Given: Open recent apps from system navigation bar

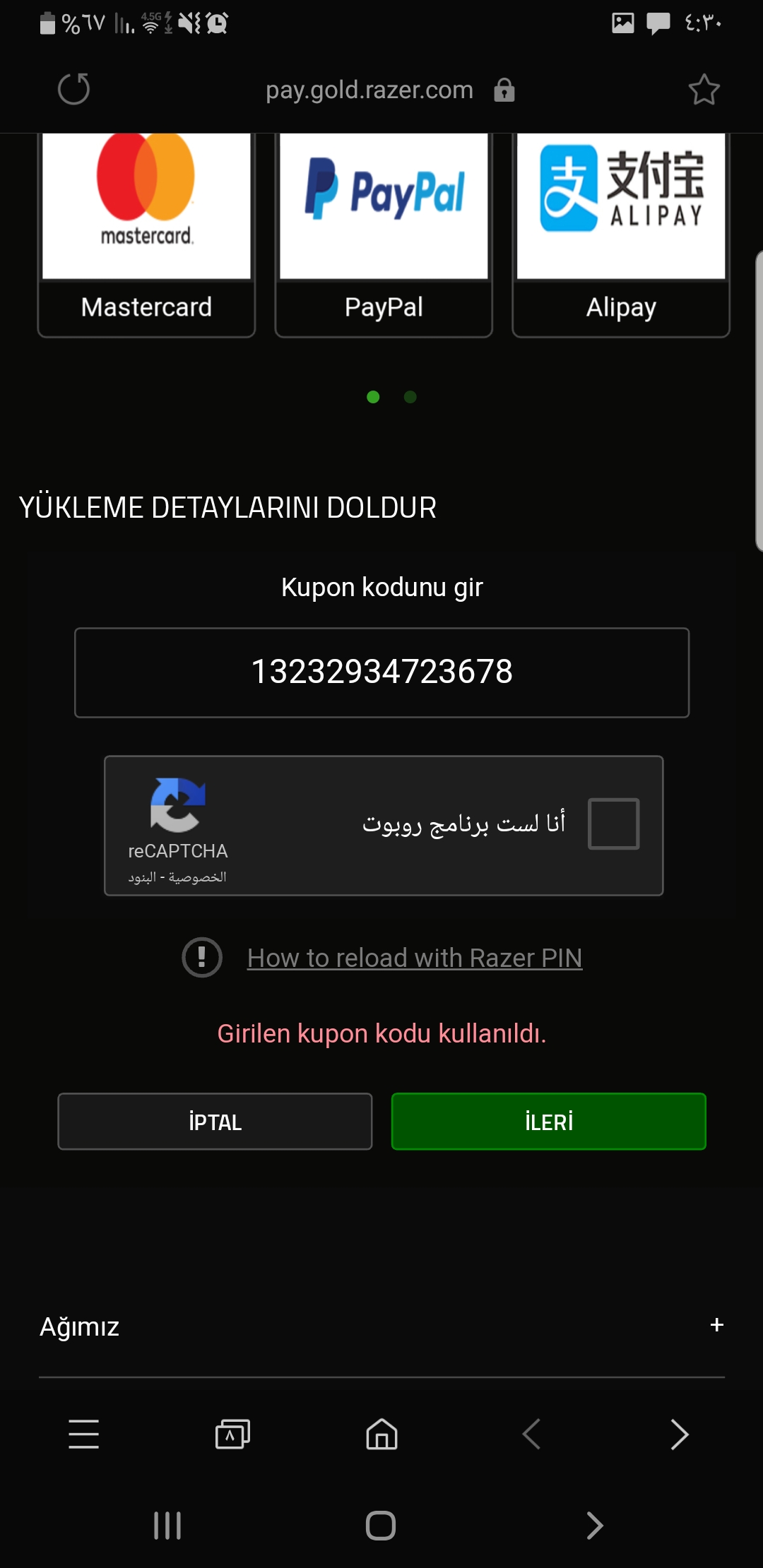Looking at the screenshot, I should (x=167, y=1526).
